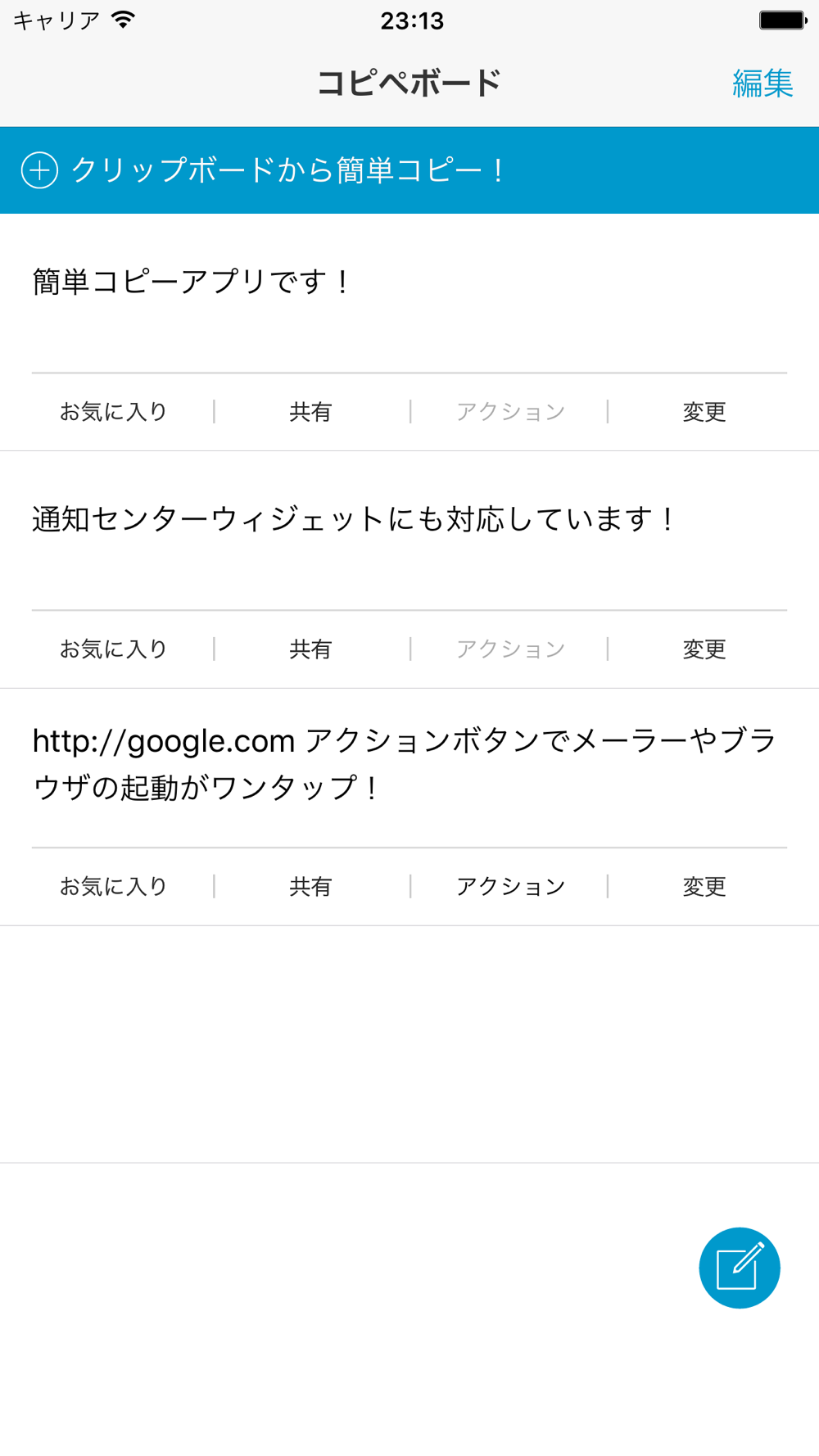Viewport: 819px width, 1456px height.
Task: Open the http://google.com entry
Action: (405, 764)
